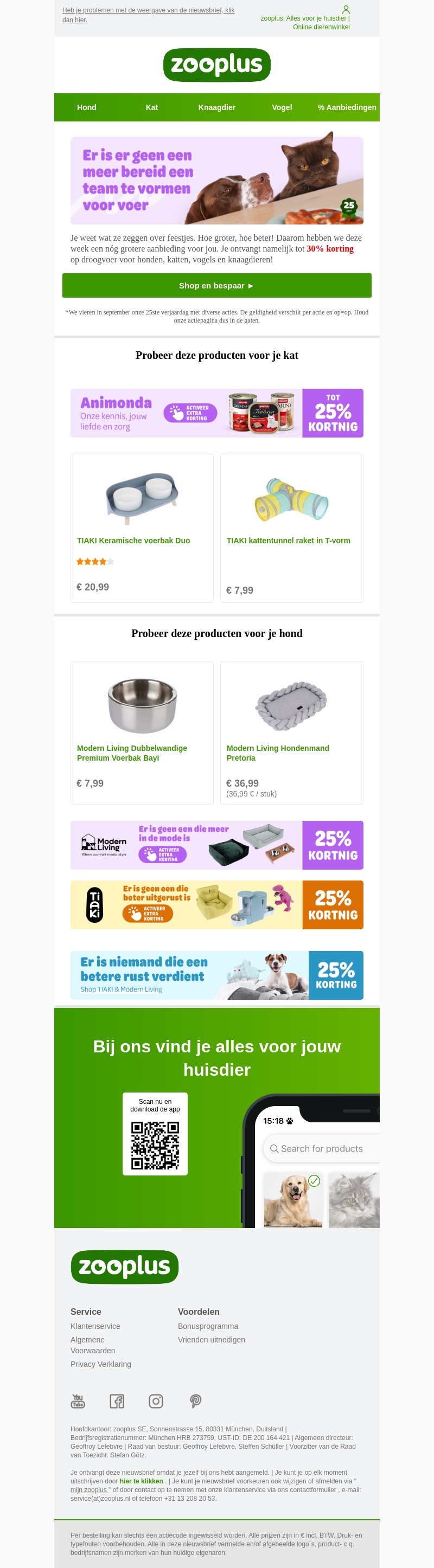Open the newsletter web view link
The height and width of the screenshot is (1568, 434).
coord(148,15)
